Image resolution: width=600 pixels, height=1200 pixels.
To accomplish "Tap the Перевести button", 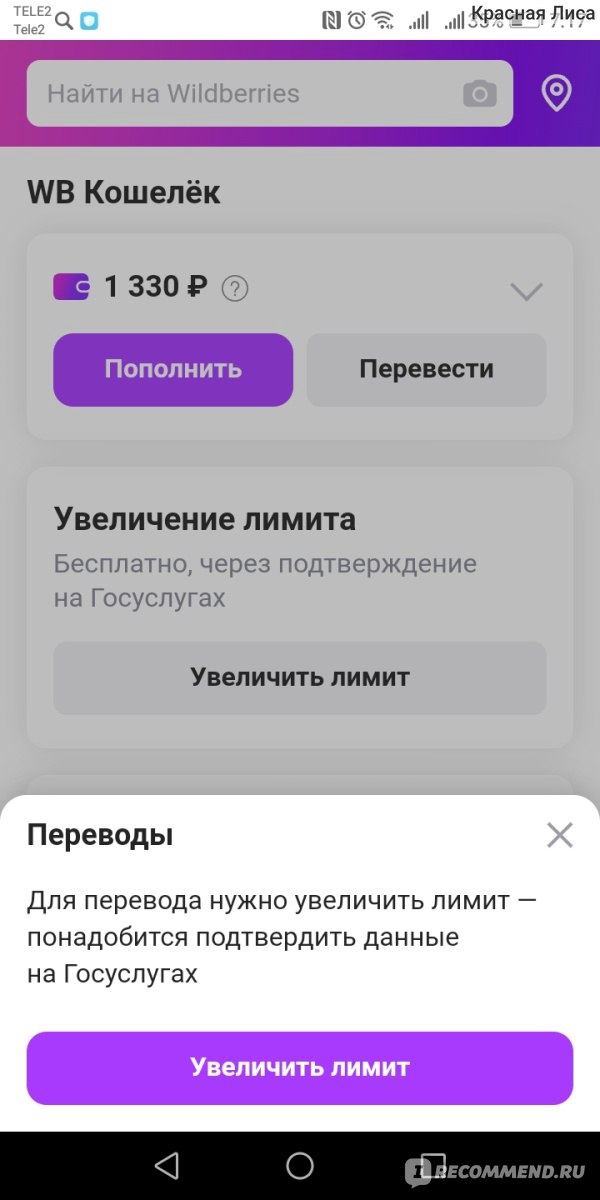I will pos(426,369).
